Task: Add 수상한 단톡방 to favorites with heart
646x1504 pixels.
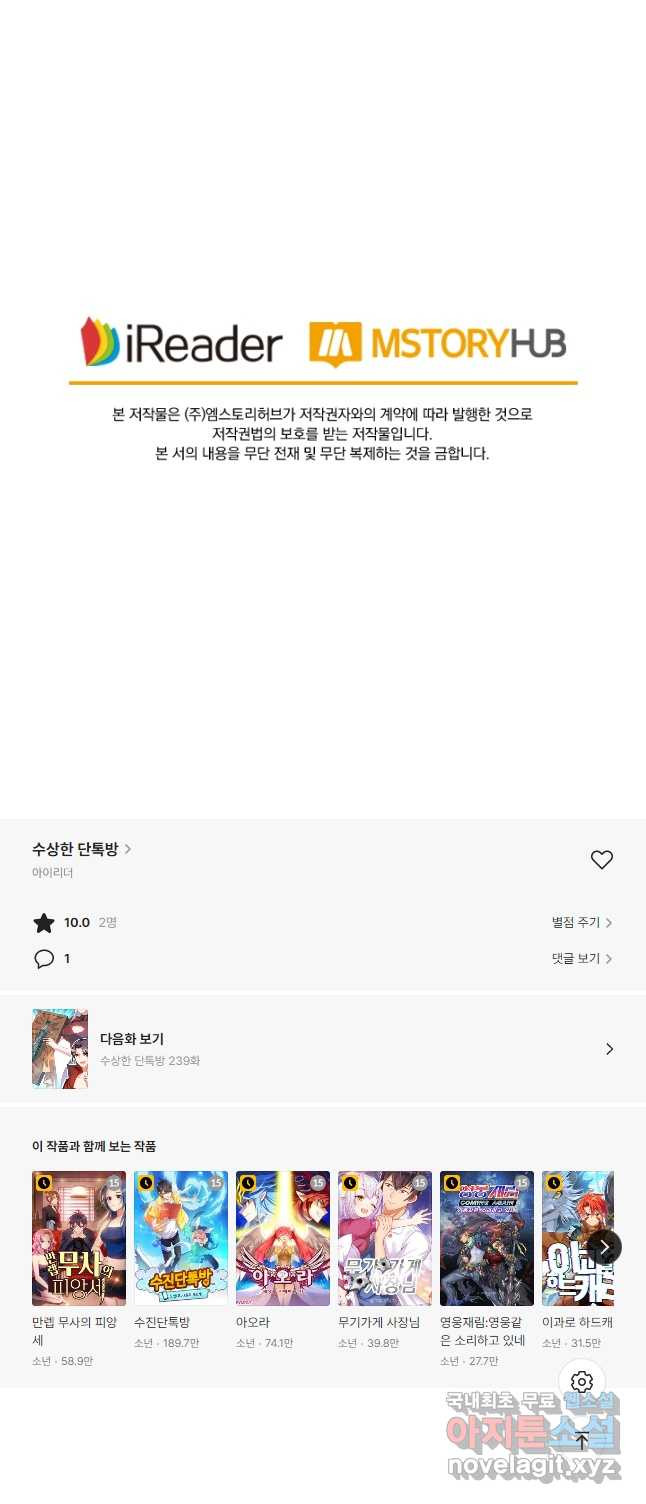Action: coord(601,860)
